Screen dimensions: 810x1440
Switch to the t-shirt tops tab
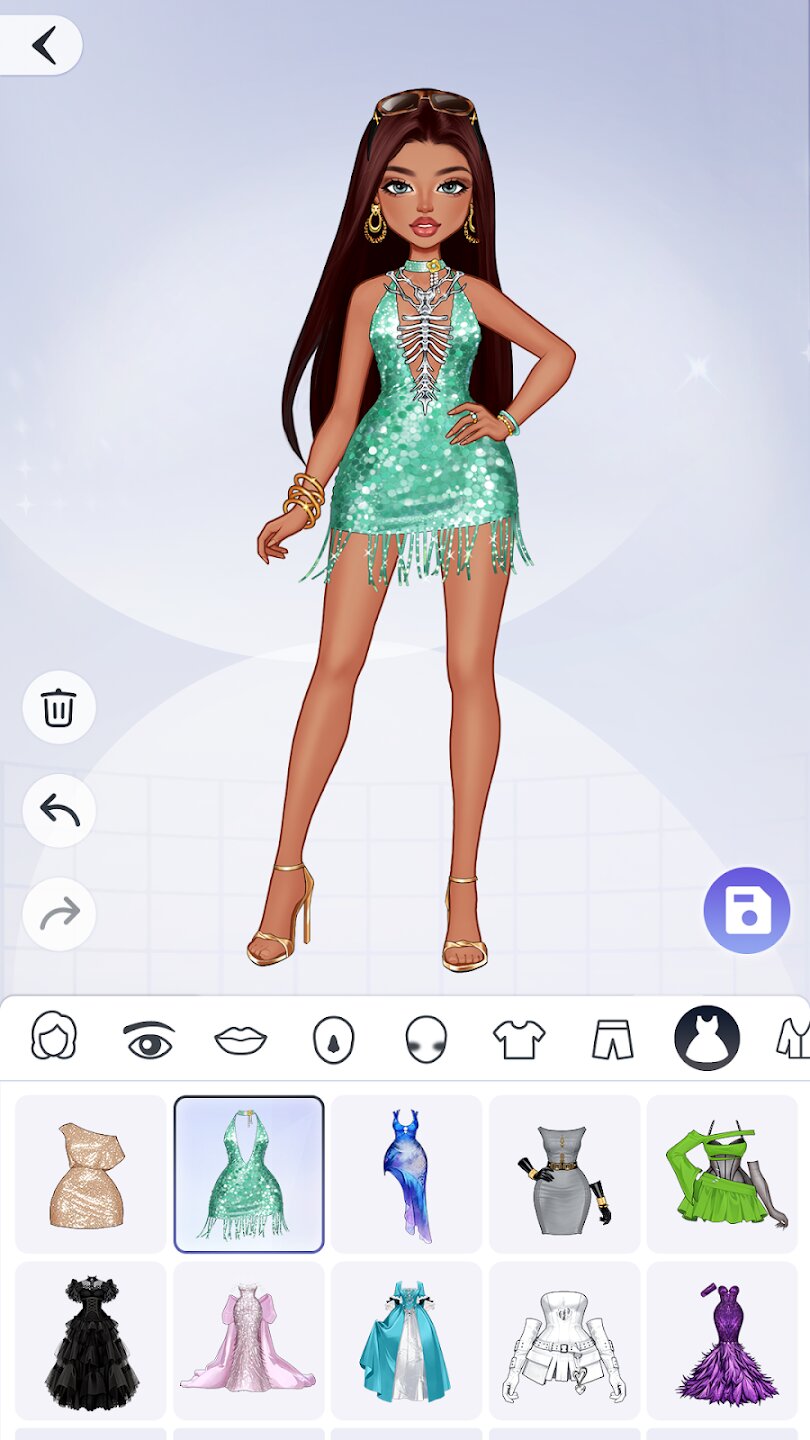(519, 1039)
